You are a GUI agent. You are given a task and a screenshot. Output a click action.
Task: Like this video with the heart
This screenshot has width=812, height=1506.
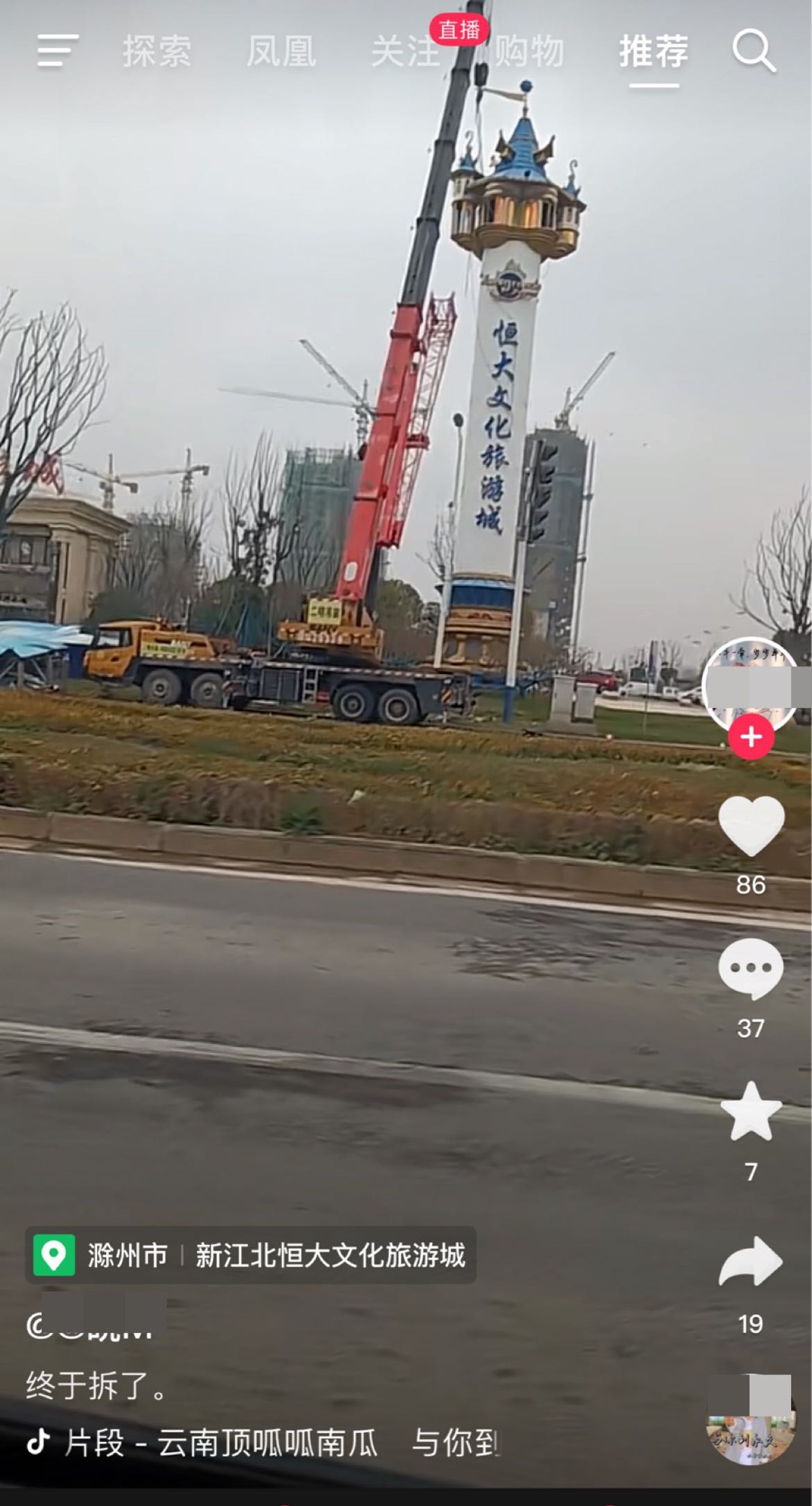pos(751,827)
